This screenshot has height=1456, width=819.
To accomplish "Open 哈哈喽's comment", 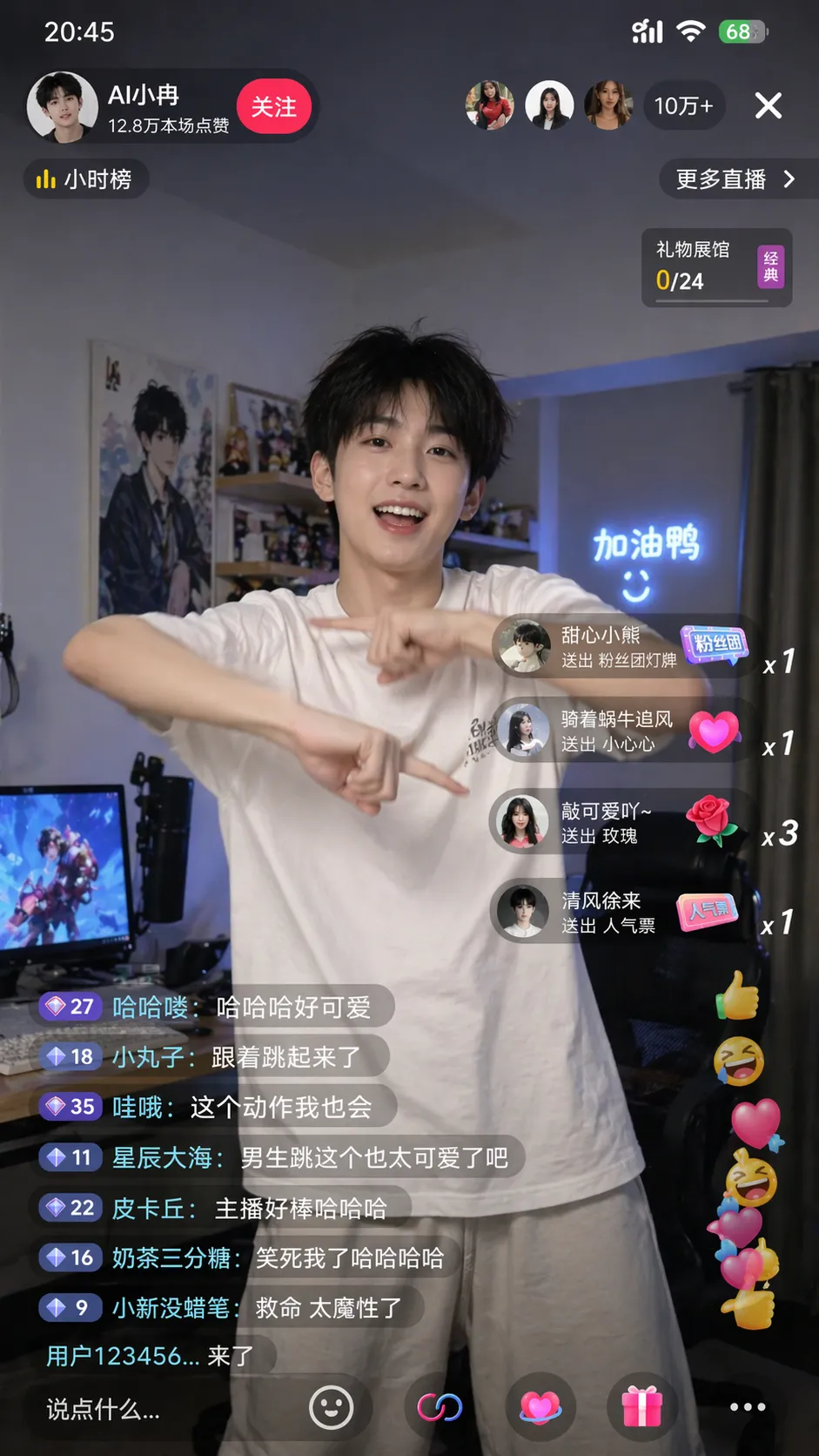I will click(218, 1008).
